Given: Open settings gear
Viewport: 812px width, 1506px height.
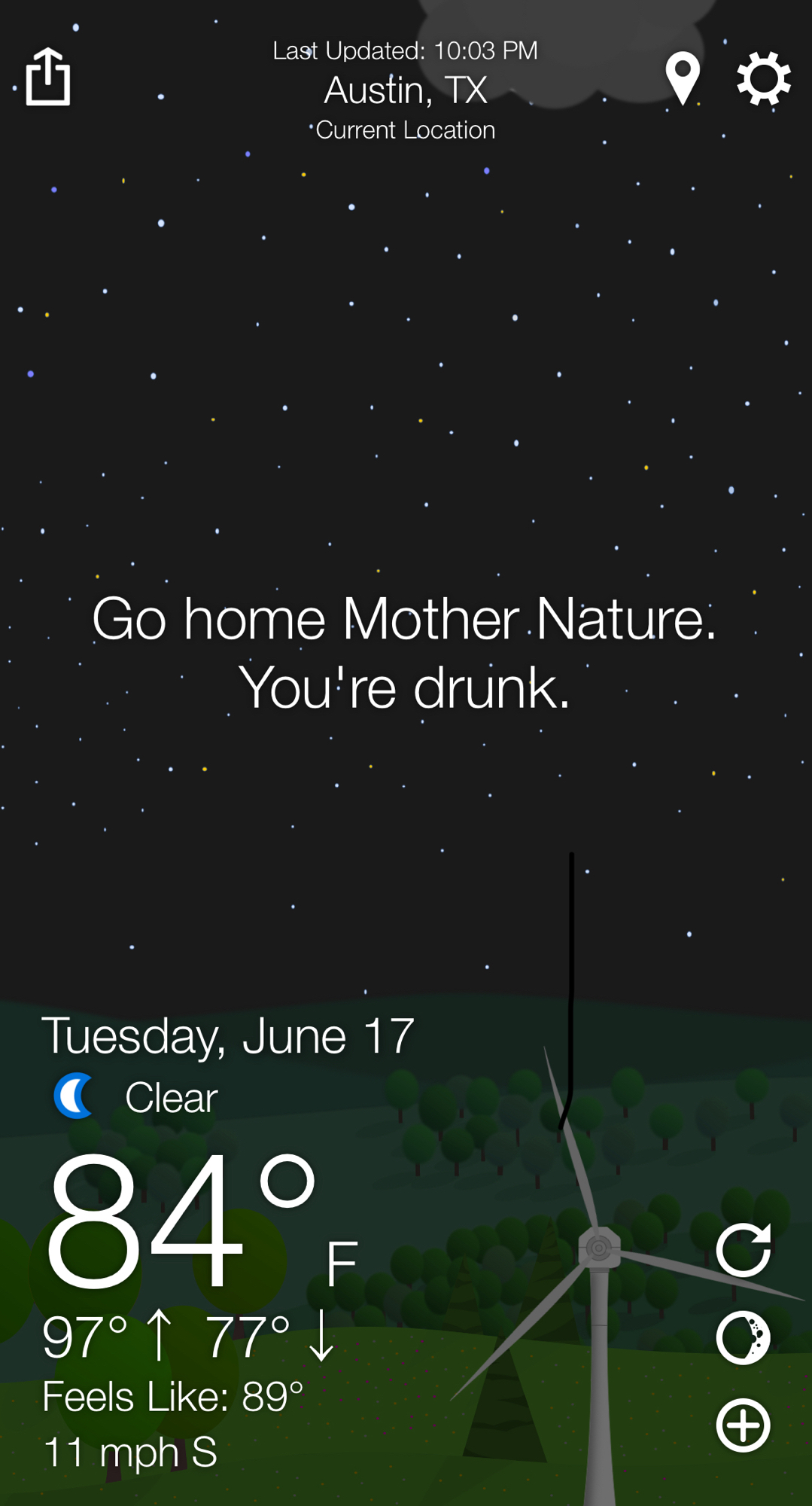Looking at the screenshot, I should [763, 78].
